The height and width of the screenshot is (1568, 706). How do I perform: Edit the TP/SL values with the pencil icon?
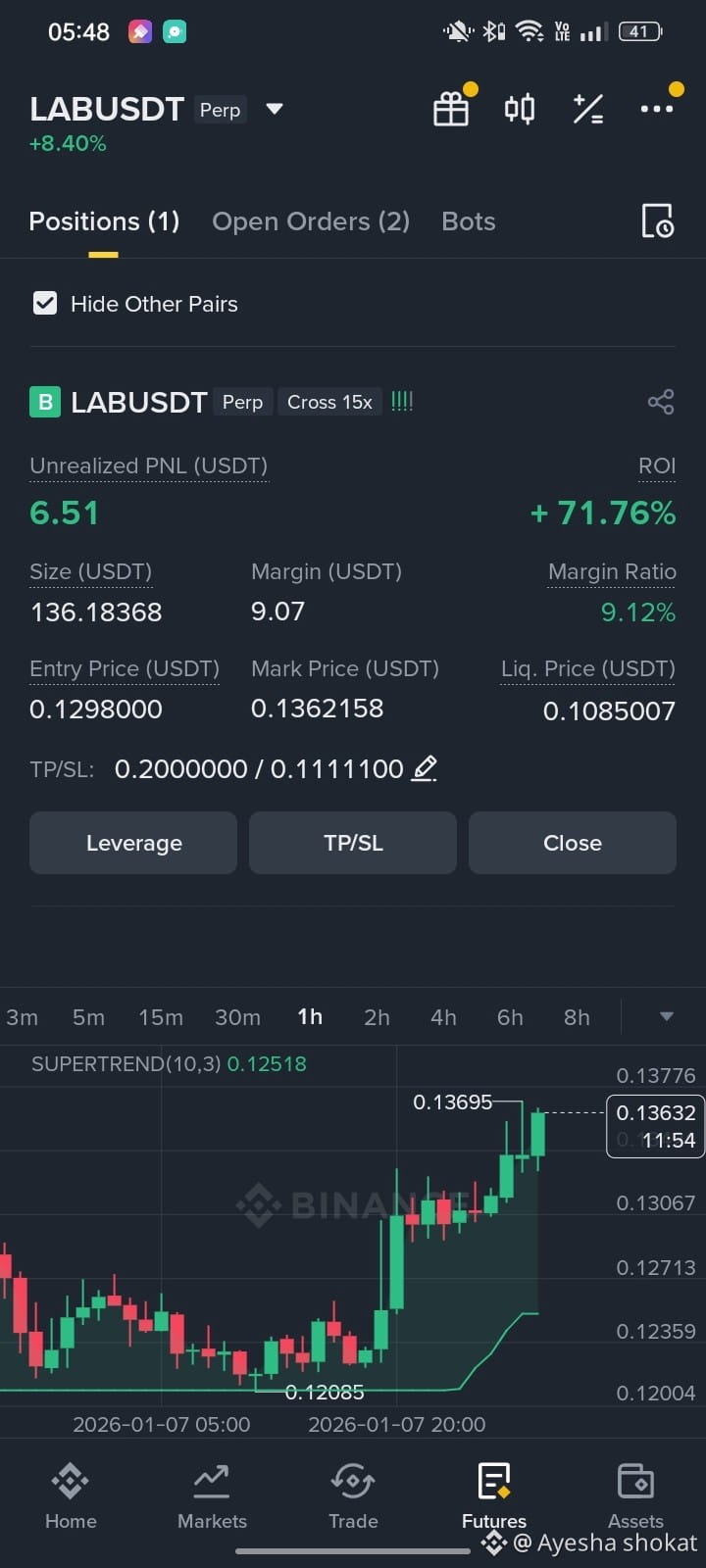click(x=425, y=768)
